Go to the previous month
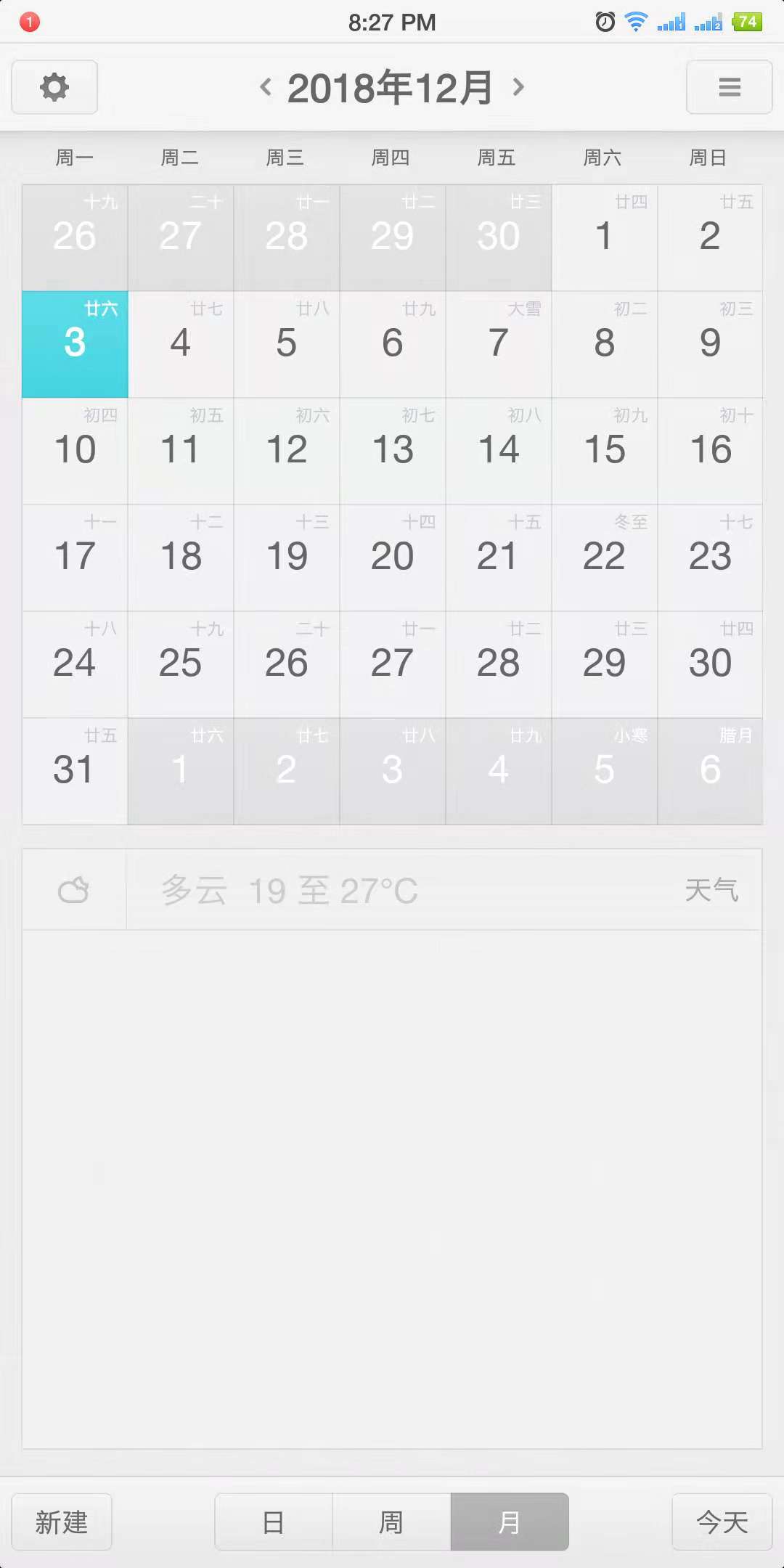Screen dimensions: 784x1568 (266, 87)
